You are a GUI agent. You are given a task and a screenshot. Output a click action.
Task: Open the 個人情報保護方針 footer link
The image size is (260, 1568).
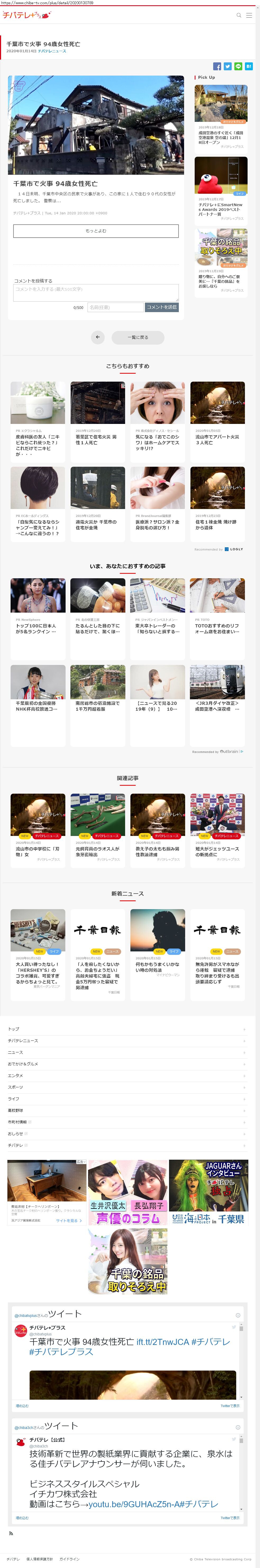point(40,1559)
